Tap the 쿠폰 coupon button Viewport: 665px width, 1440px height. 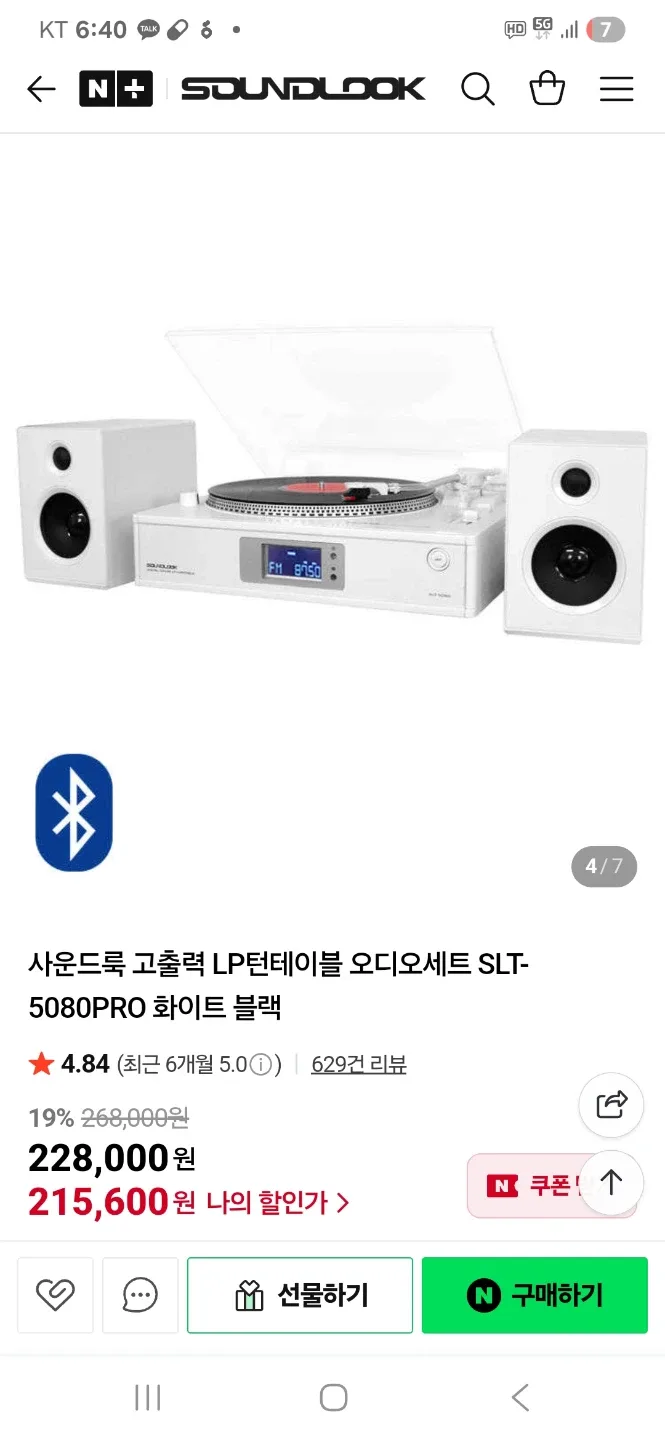[530, 1186]
